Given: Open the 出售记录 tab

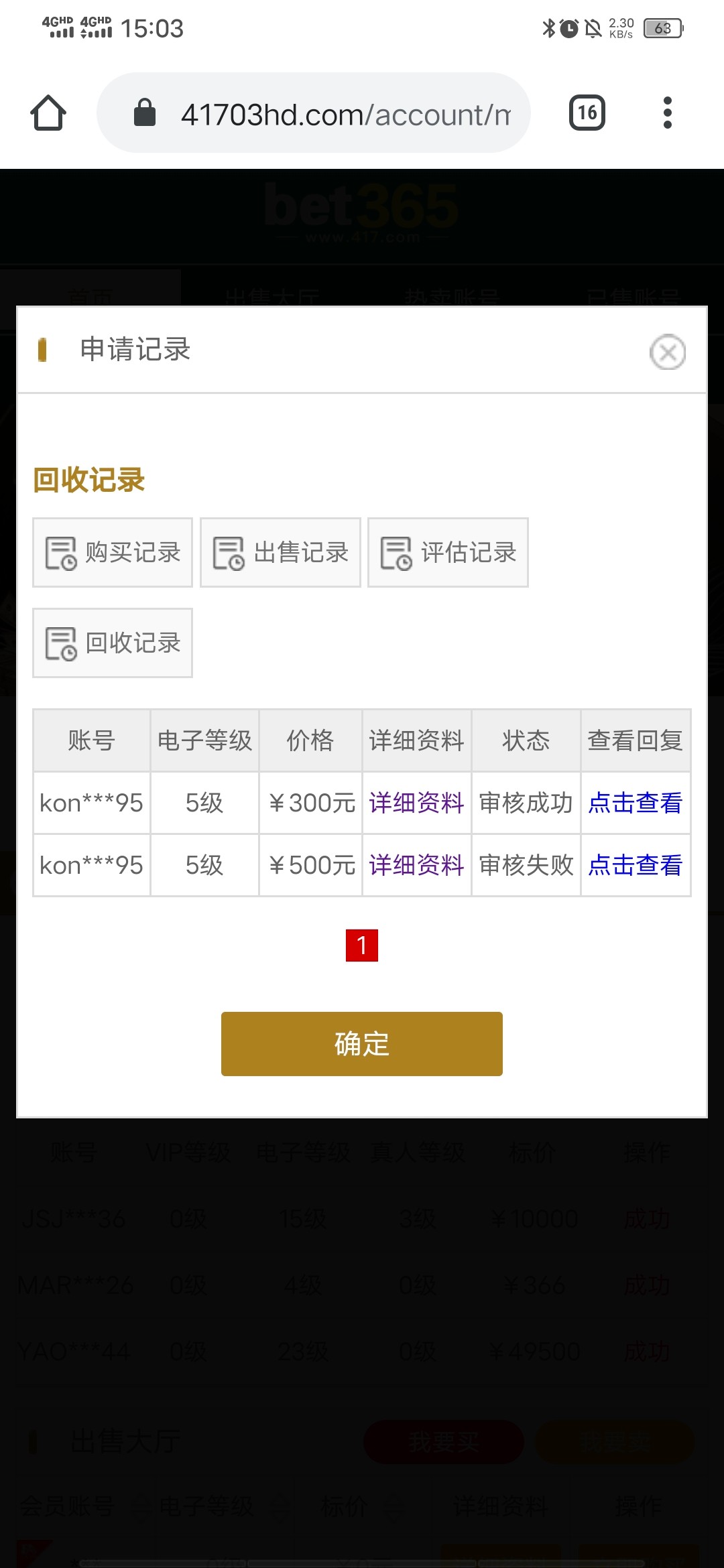Looking at the screenshot, I should click(x=280, y=553).
